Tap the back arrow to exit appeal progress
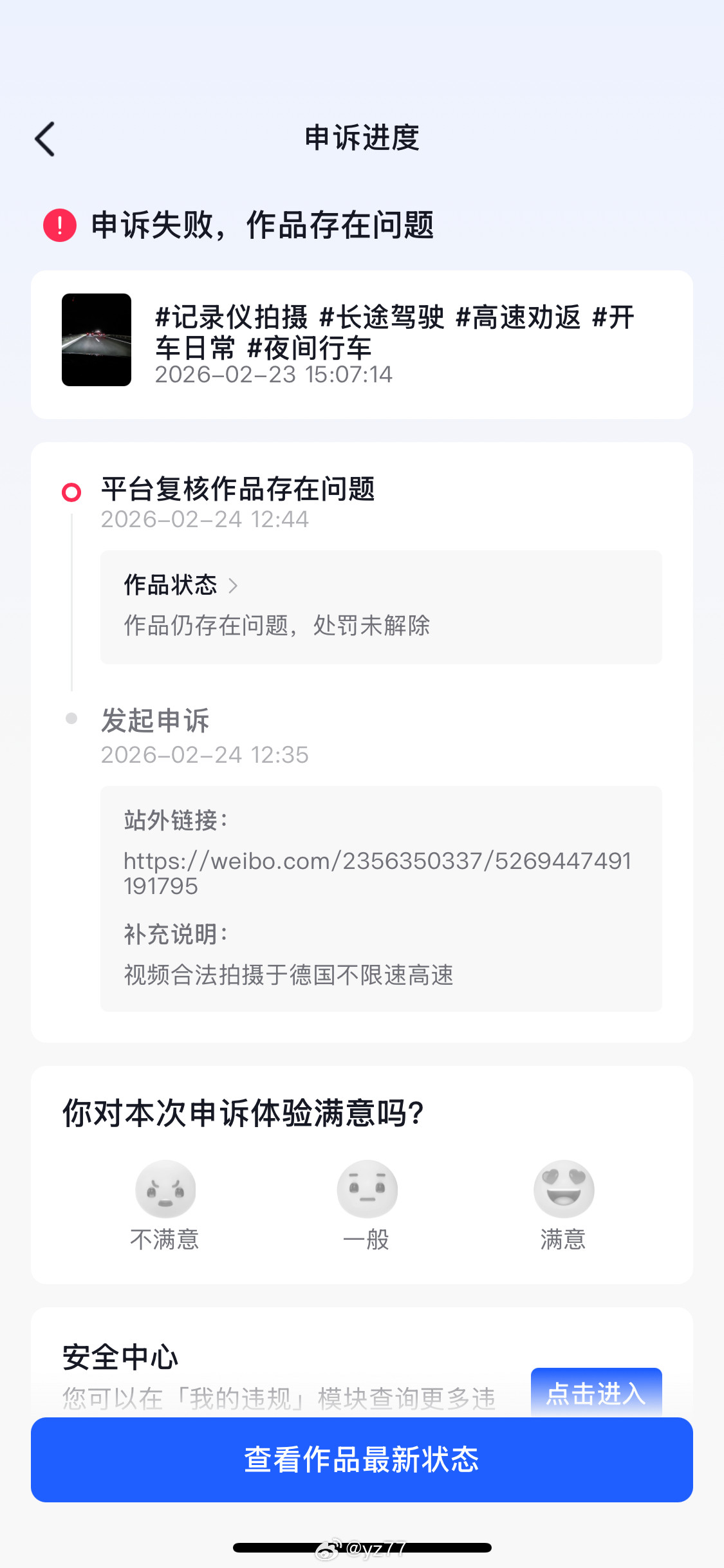The image size is (724, 1568). tap(44, 138)
